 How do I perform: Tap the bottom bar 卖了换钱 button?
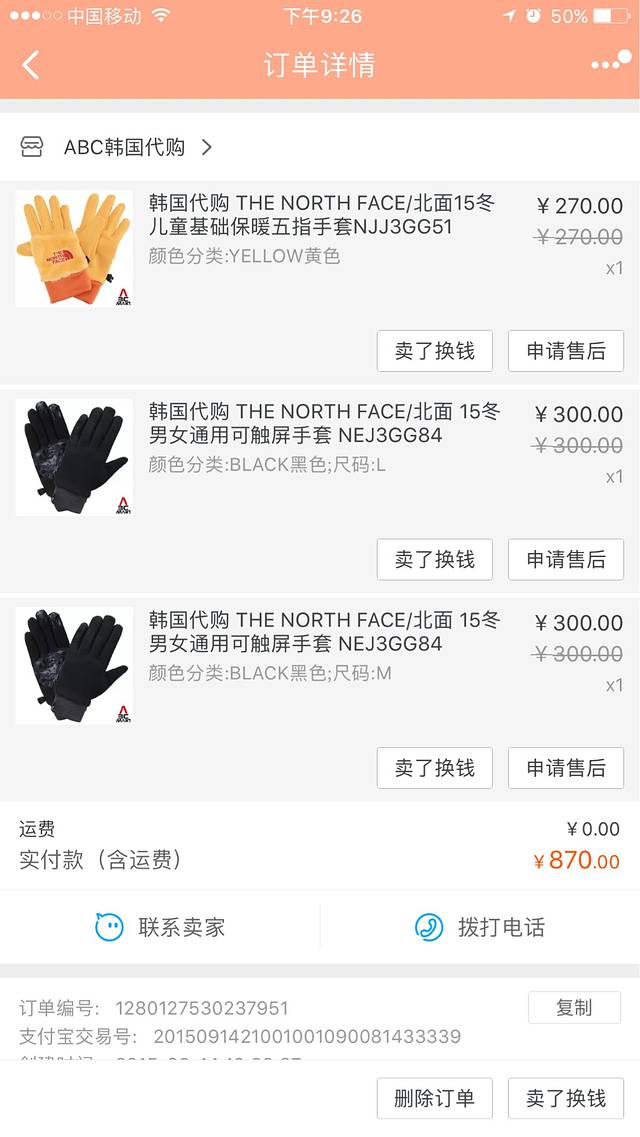(x=566, y=1098)
